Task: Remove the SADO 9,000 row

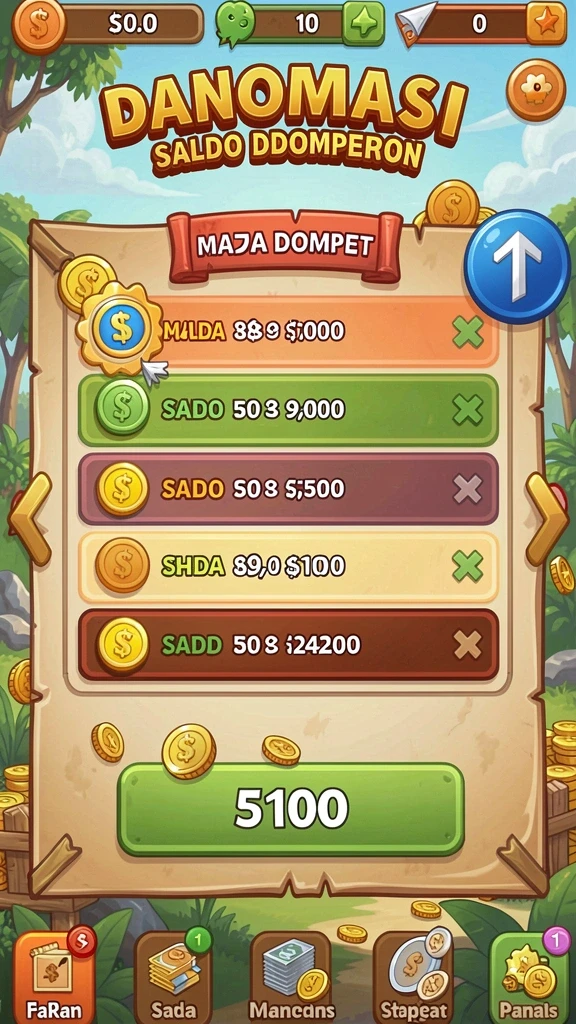Action: pos(468,410)
